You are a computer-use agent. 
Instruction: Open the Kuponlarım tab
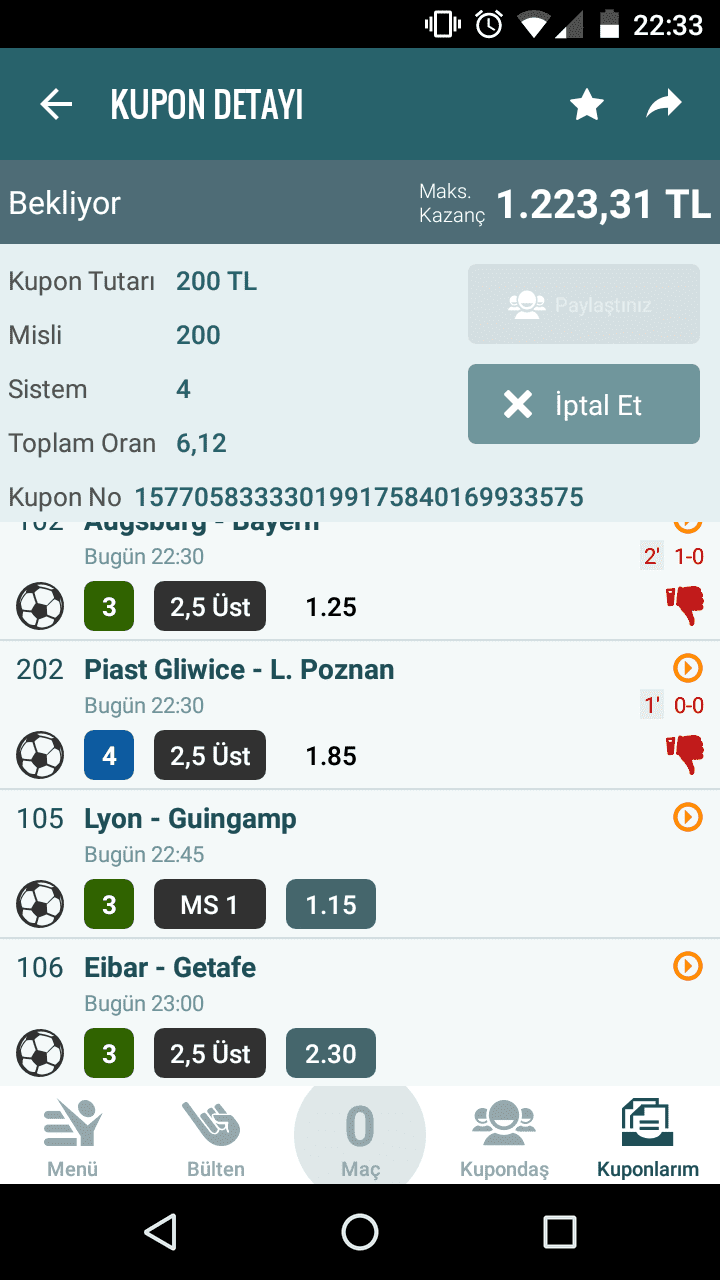click(x=648, y=1136)
